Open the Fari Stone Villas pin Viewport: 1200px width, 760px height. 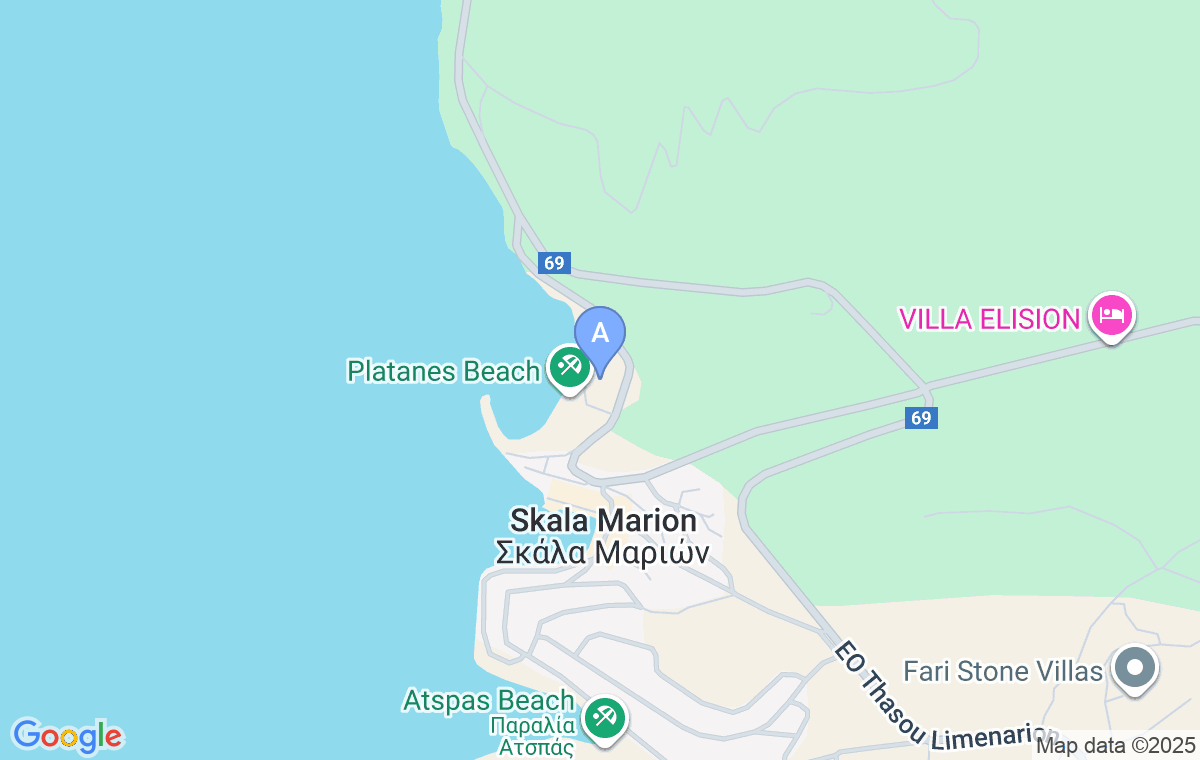(1135, 668)
